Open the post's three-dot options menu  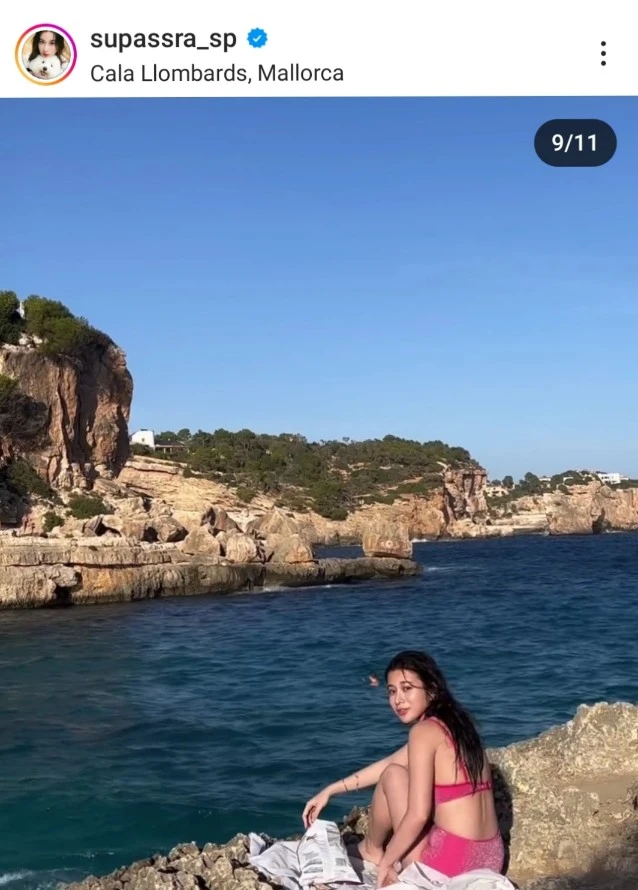click(x=602, y=54)
